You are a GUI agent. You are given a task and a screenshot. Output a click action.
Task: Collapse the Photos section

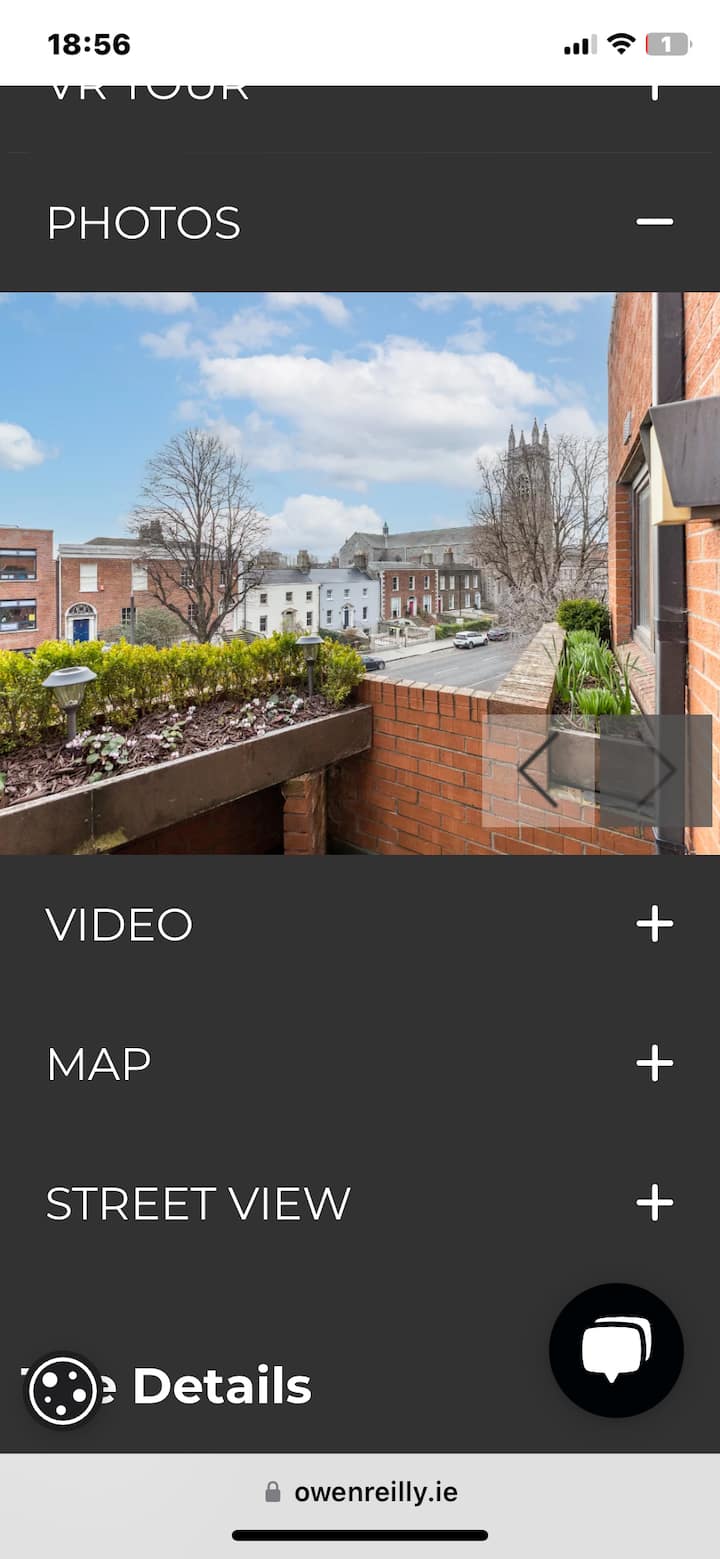(654, 222)
